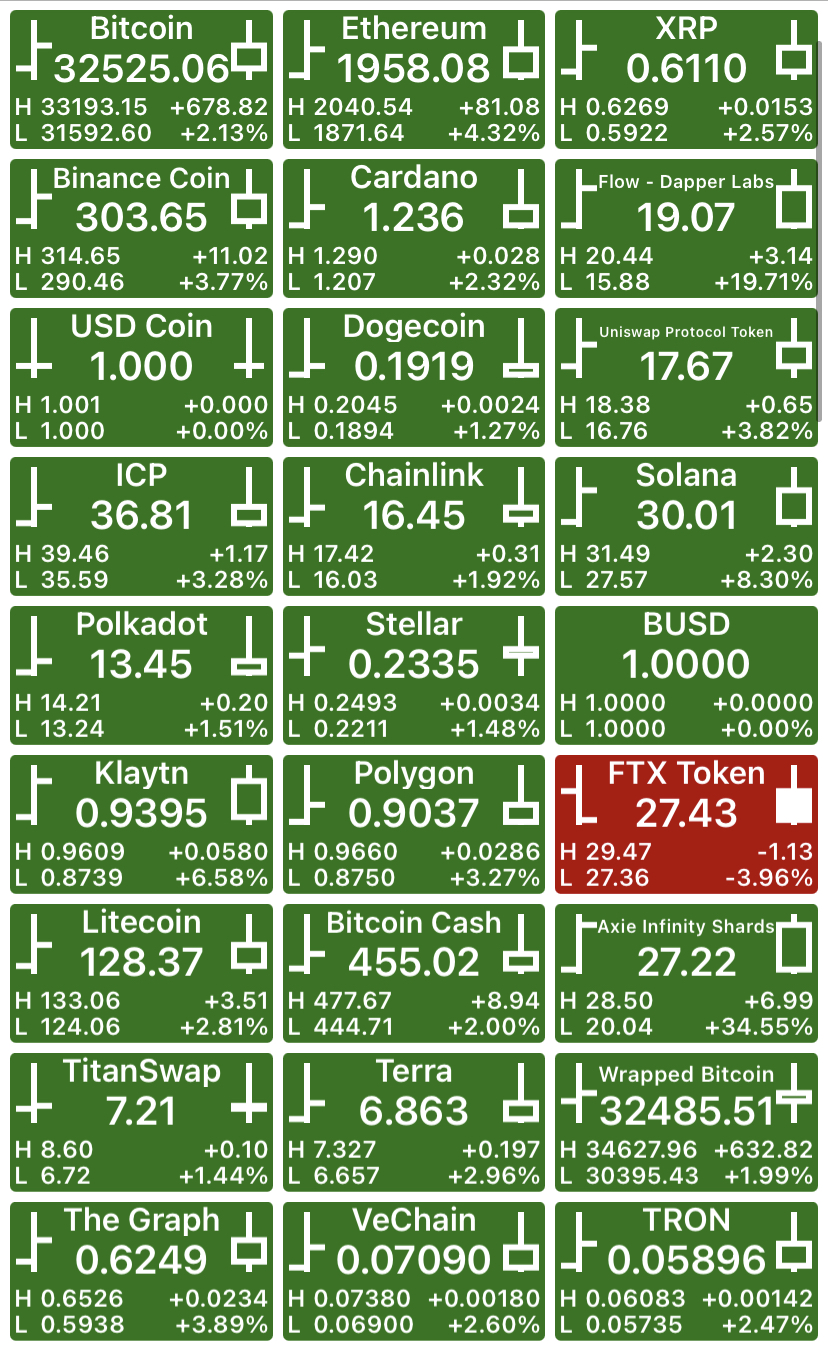Screen dimensions: 828x1351
Task: Open the Bitcoin price tile
Action: (x=141, y=80)
